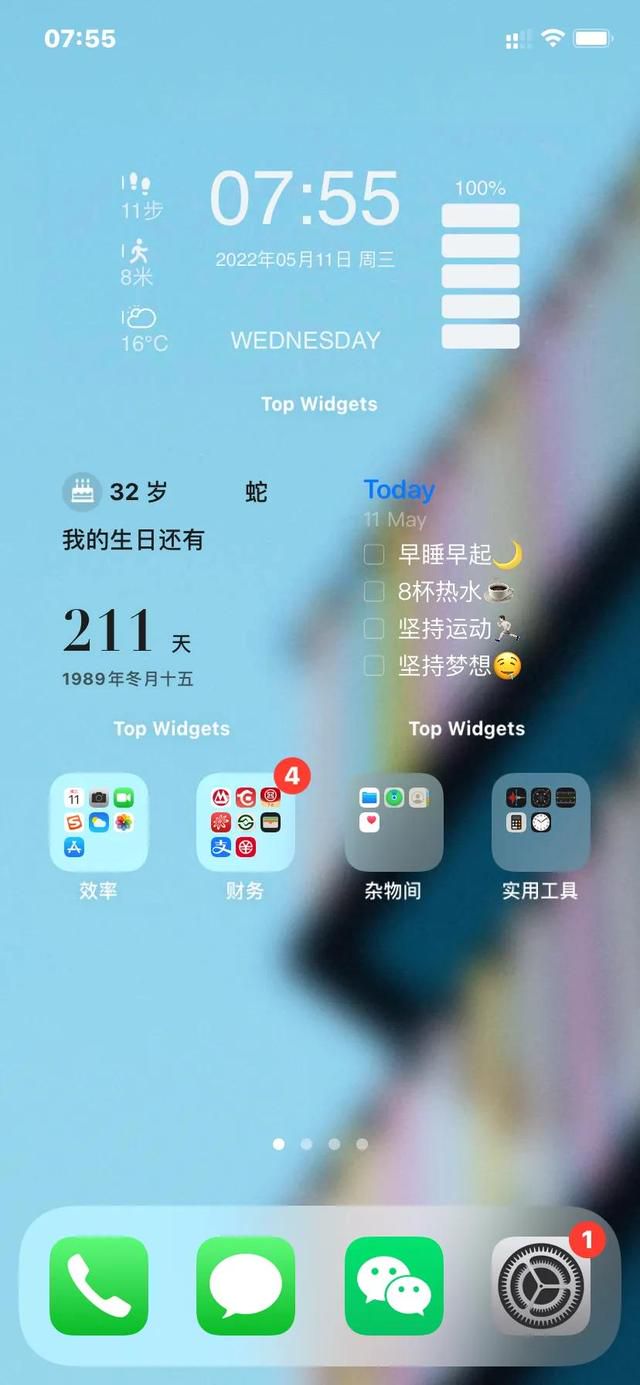Viewport: 640px width, 1385px height.
Task: Open the clock and steps Top Widgets widget
Action: click(x=320, y=265)
